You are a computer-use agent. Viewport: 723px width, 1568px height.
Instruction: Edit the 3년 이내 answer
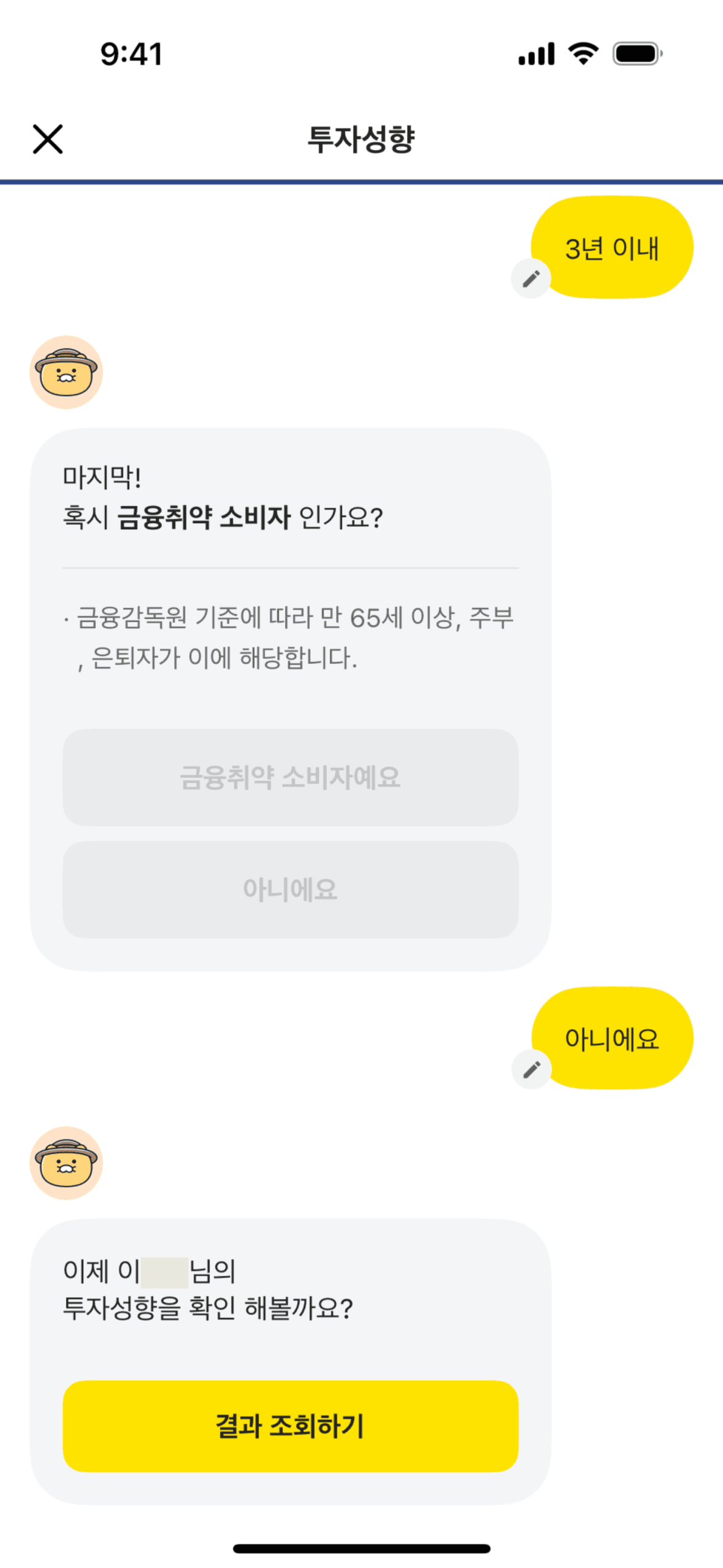click(531, 279)
